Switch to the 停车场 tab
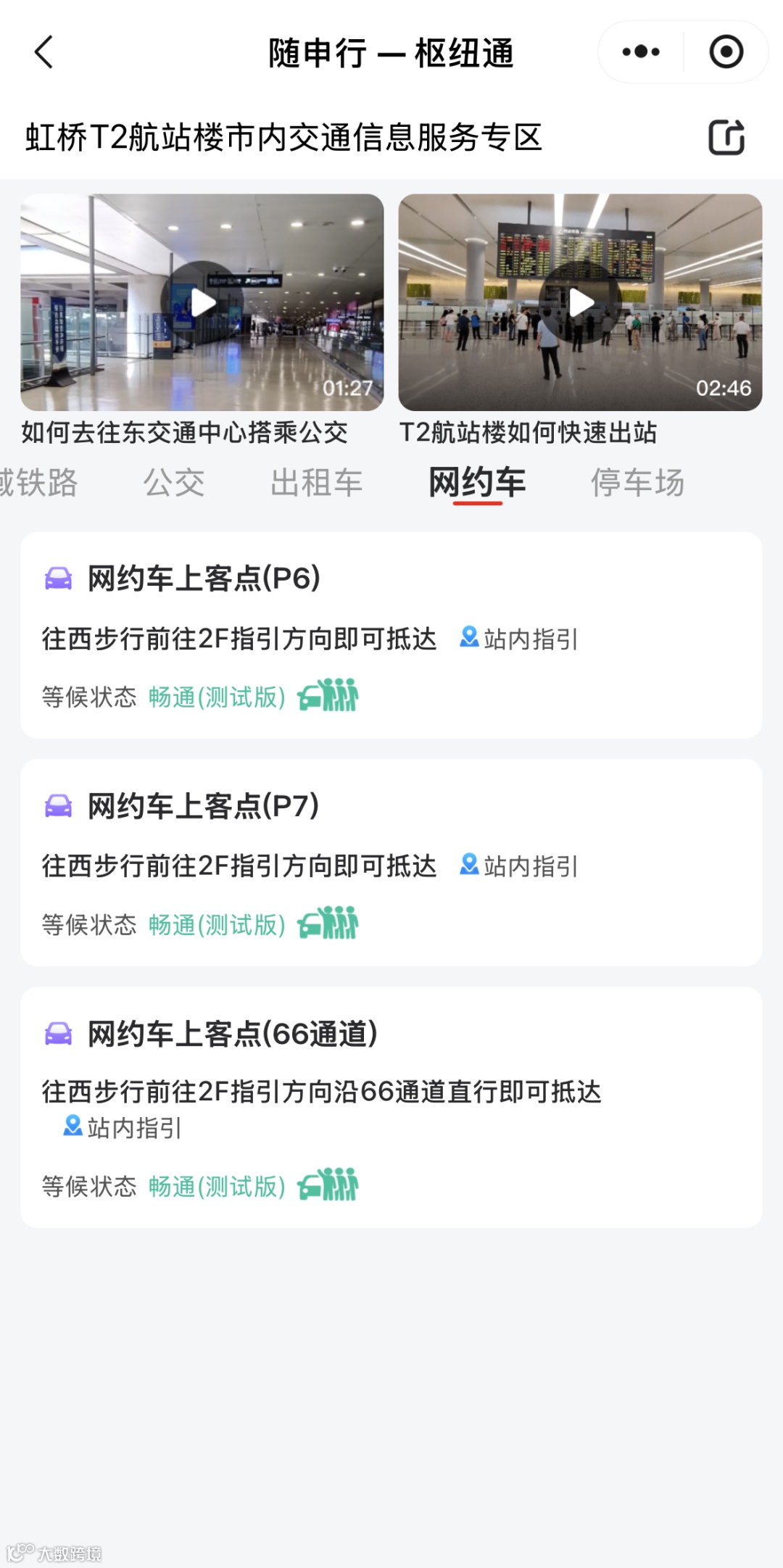 click(x=637, y=483)
